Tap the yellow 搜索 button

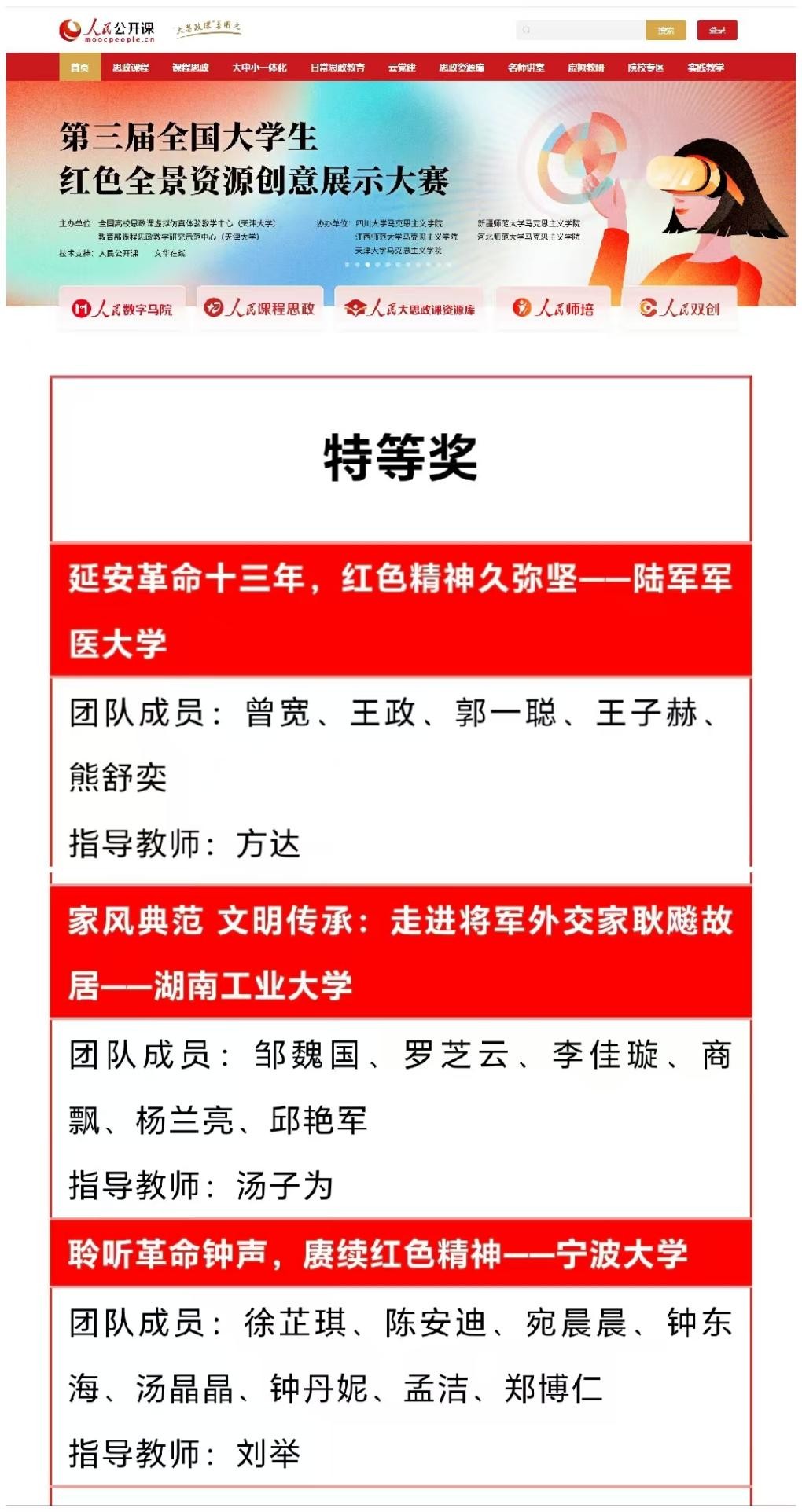666,30
